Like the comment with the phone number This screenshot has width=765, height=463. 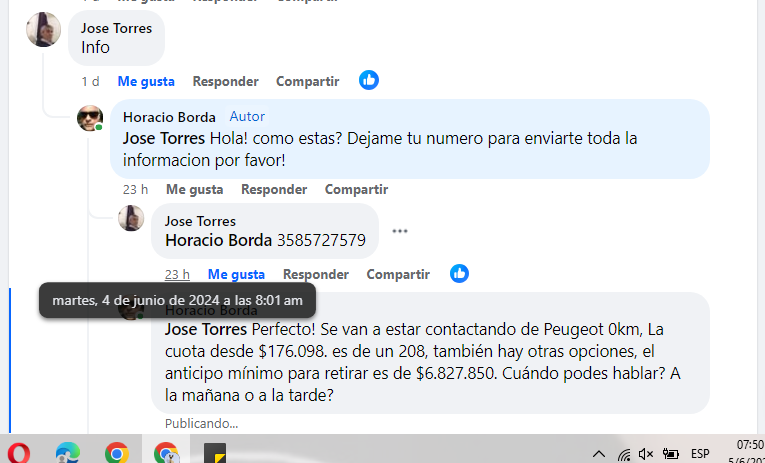pyautogui.click(x=236, y=274)
